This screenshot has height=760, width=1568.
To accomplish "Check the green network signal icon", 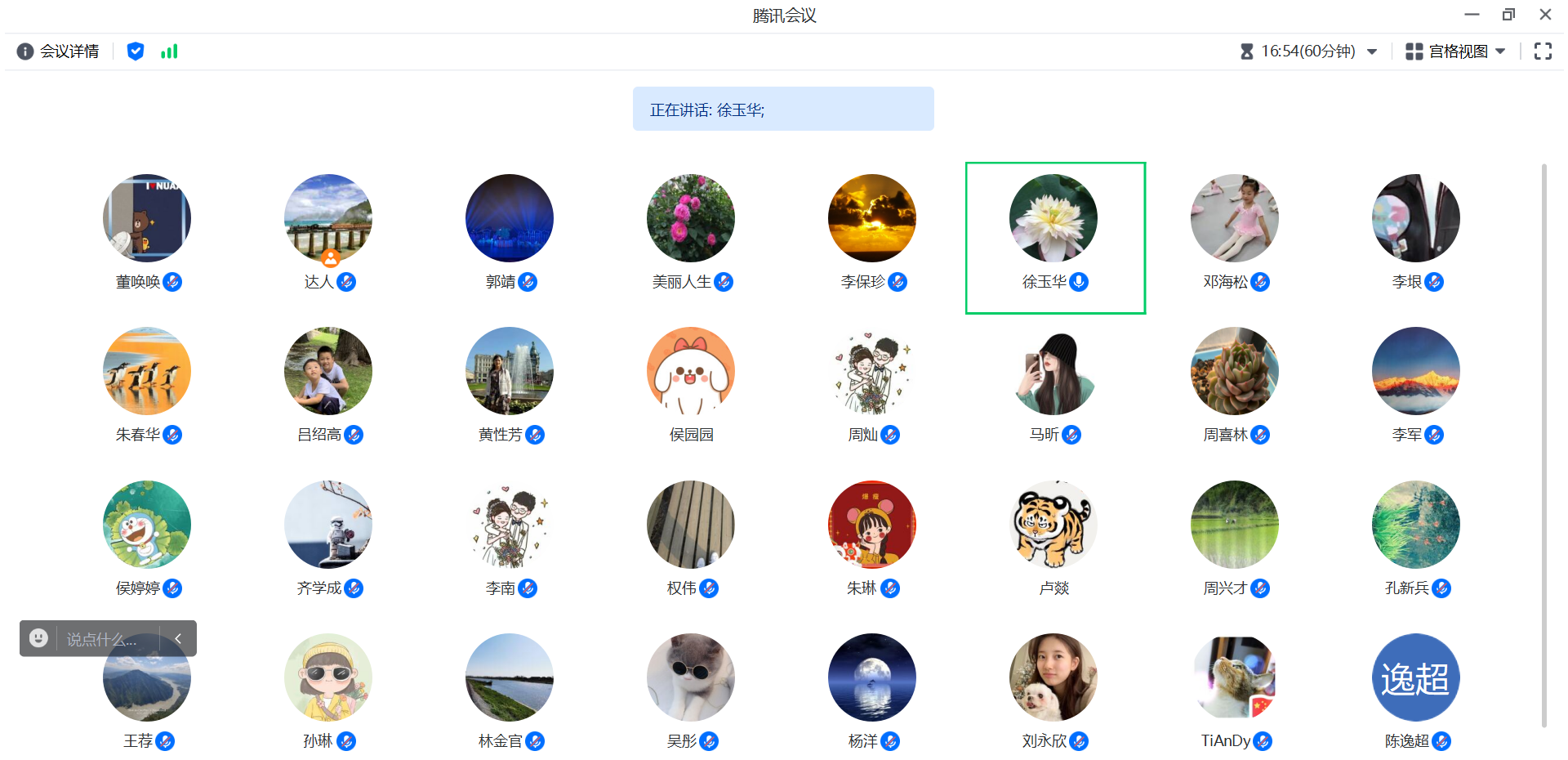I will click(x=169, y=51).
